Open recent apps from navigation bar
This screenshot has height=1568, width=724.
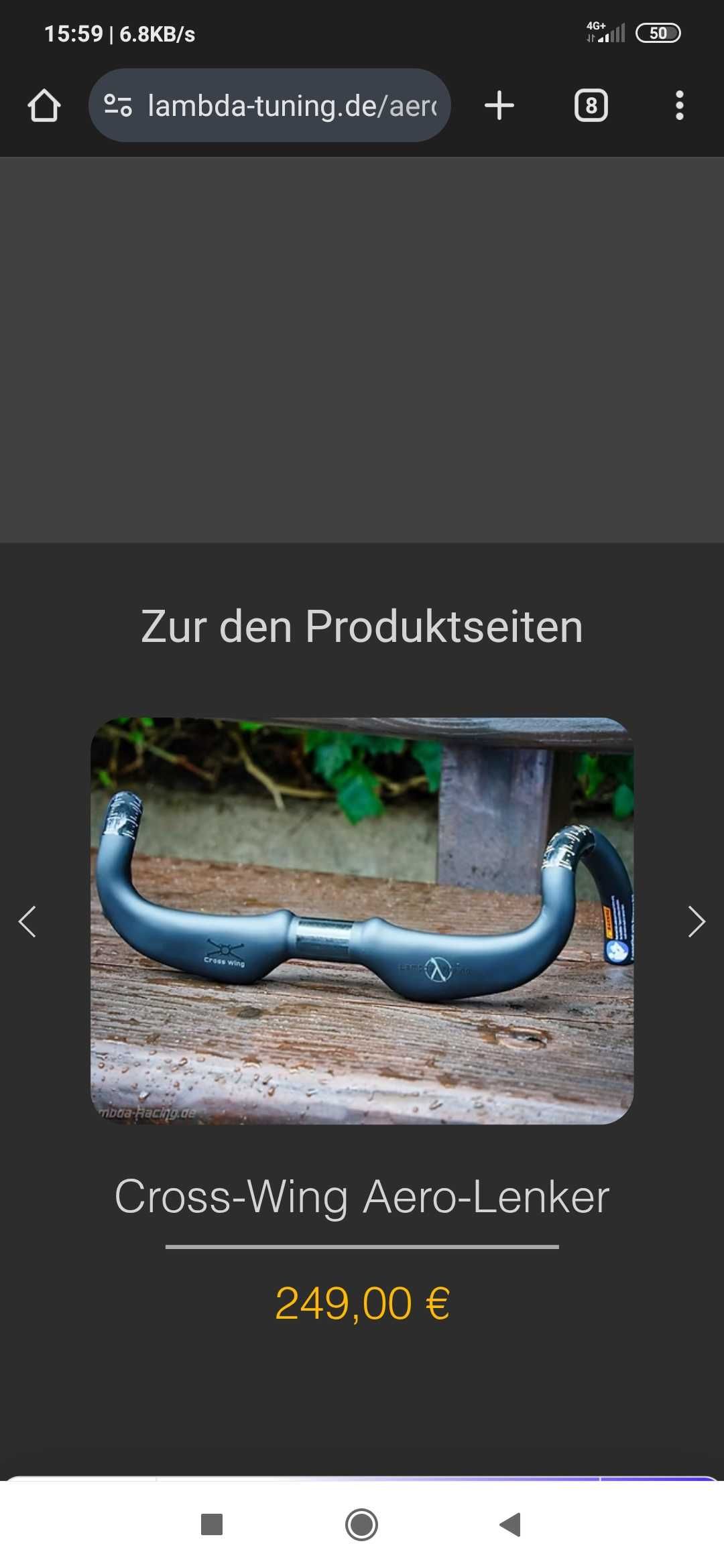coord(212,1524)
